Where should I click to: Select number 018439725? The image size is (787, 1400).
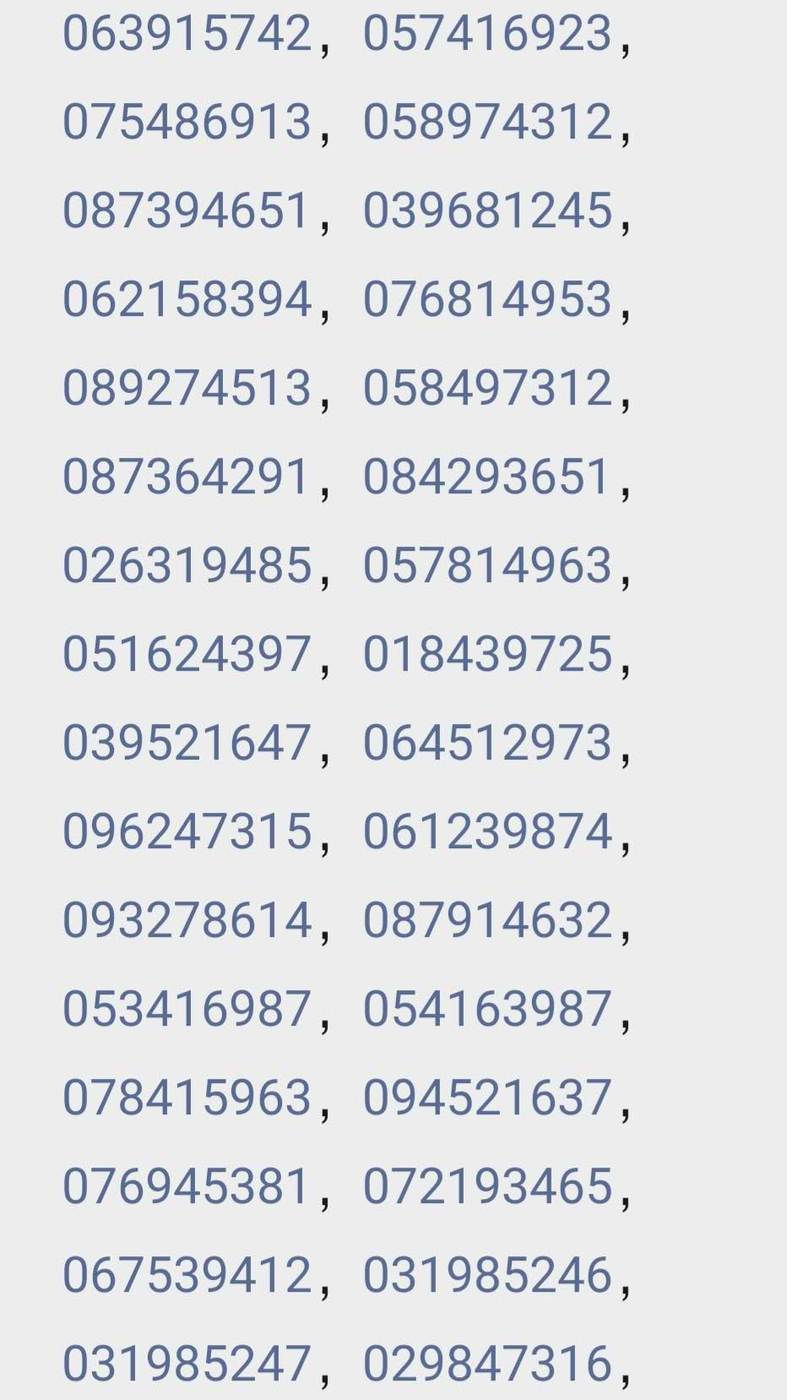[487, 654]
